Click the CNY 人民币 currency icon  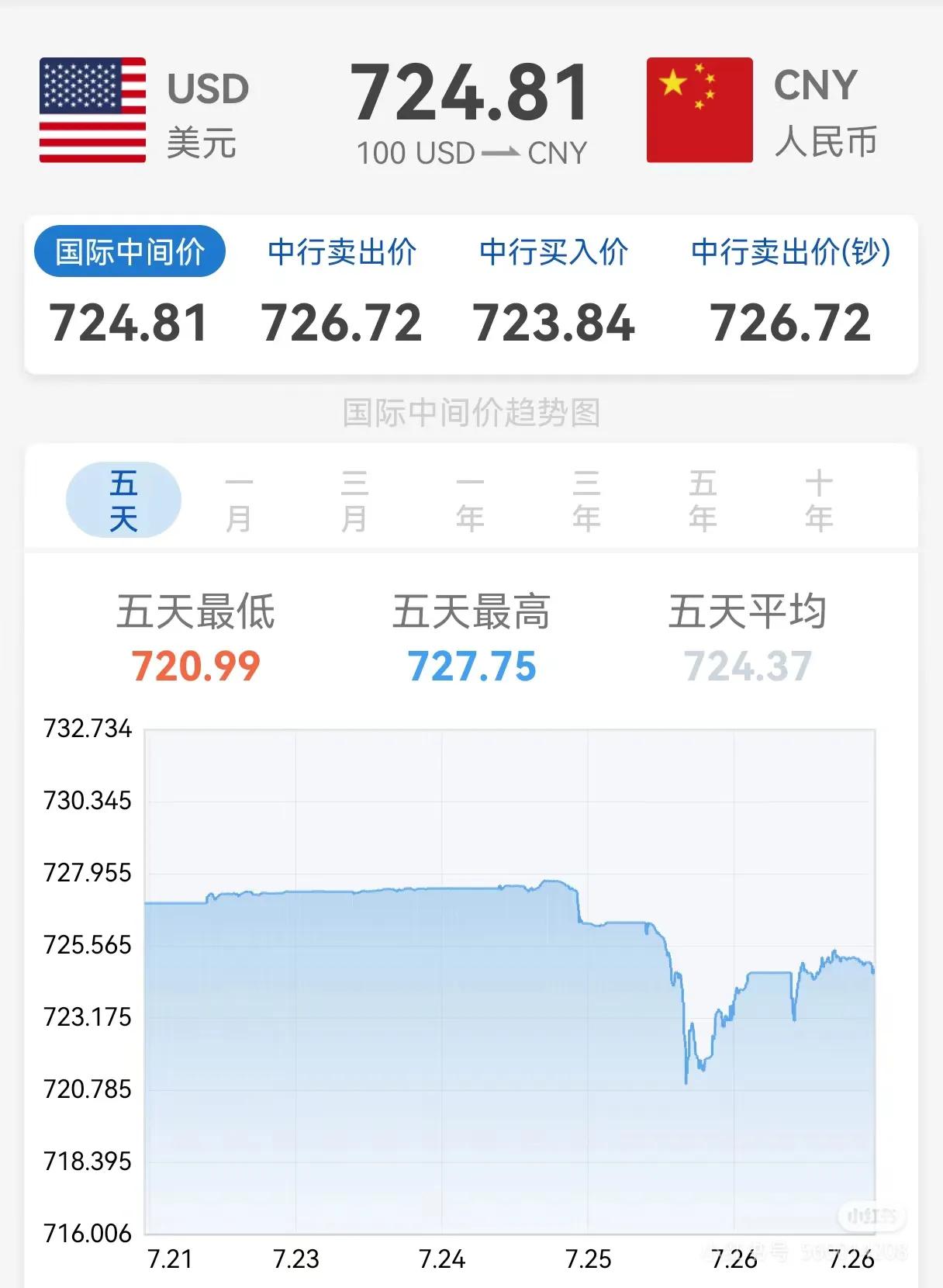(x=698, y=109)
